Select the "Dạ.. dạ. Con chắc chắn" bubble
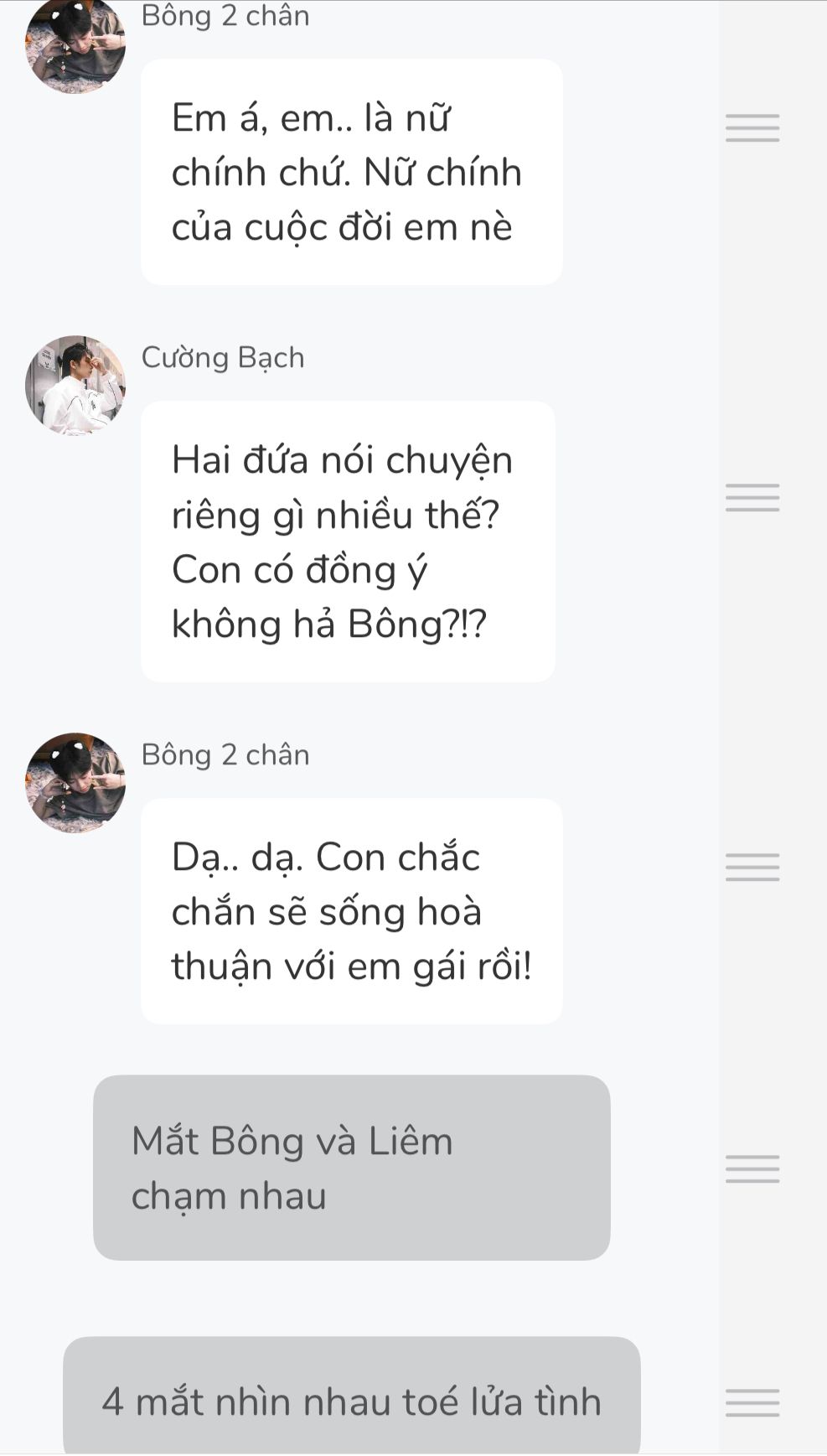Screen dimensions: 827x1456 click(x=351, y=911)
